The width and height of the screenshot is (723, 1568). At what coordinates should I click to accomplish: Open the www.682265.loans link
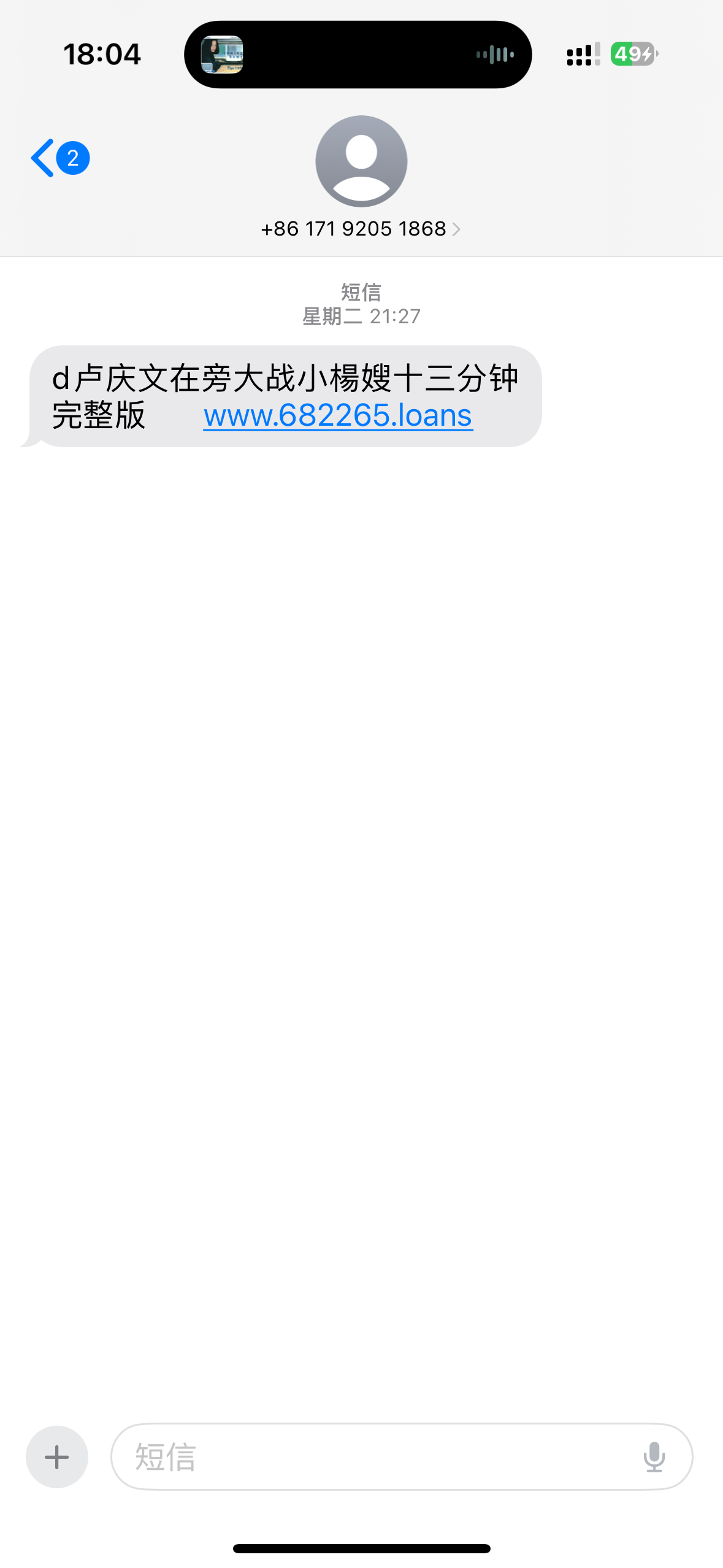(x=338, y=415)
